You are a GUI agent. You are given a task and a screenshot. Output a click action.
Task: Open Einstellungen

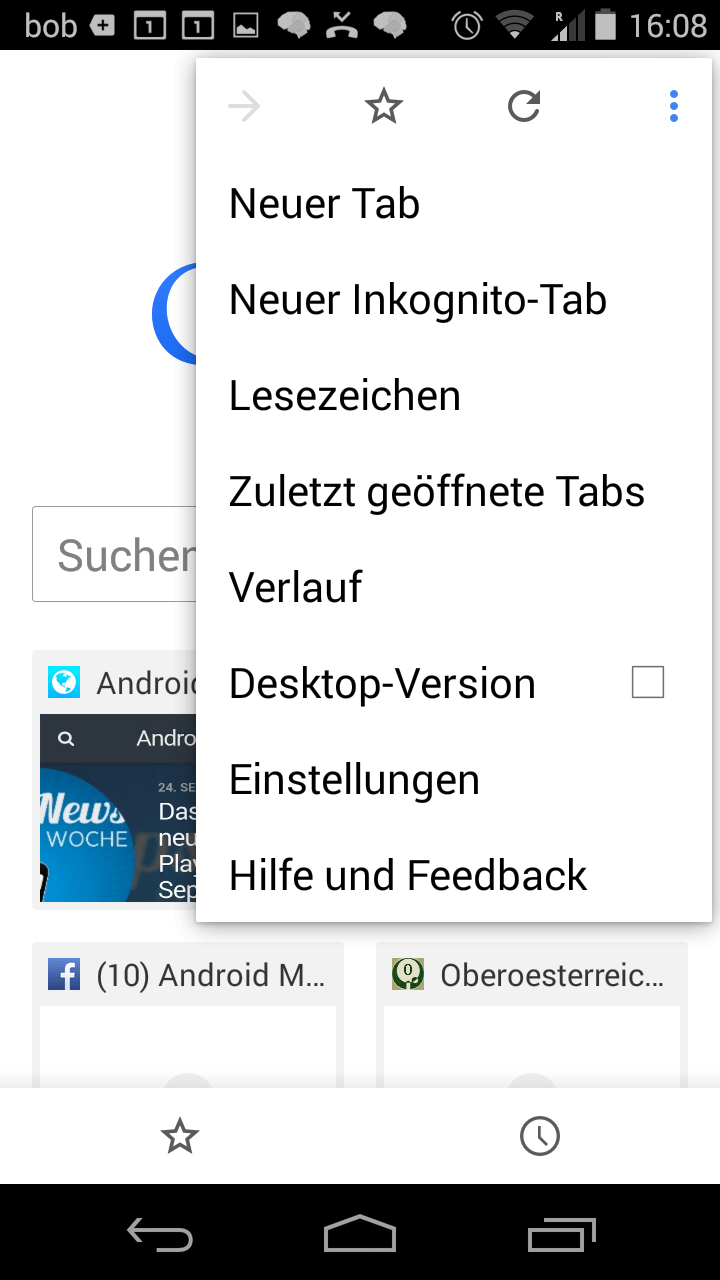pyautogui.click(x=354, y=780)
